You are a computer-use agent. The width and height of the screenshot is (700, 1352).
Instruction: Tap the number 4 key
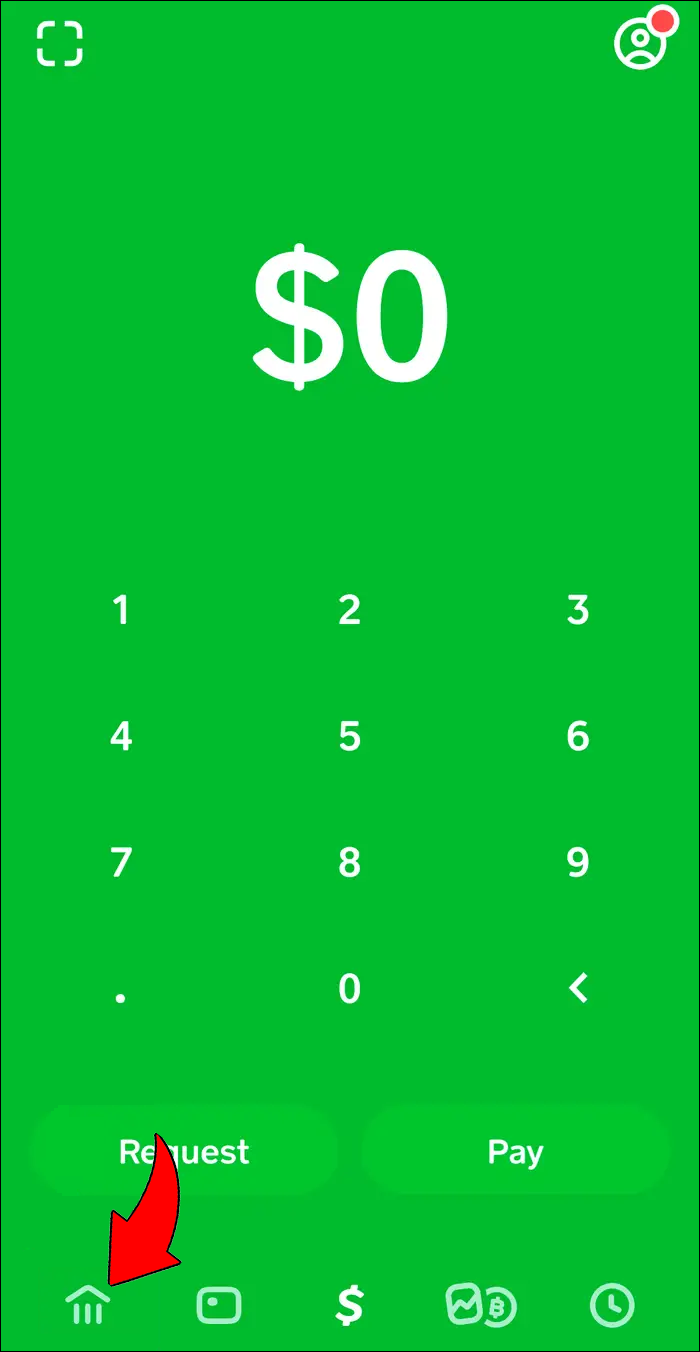pyautogui.click(x=121, y=737)
